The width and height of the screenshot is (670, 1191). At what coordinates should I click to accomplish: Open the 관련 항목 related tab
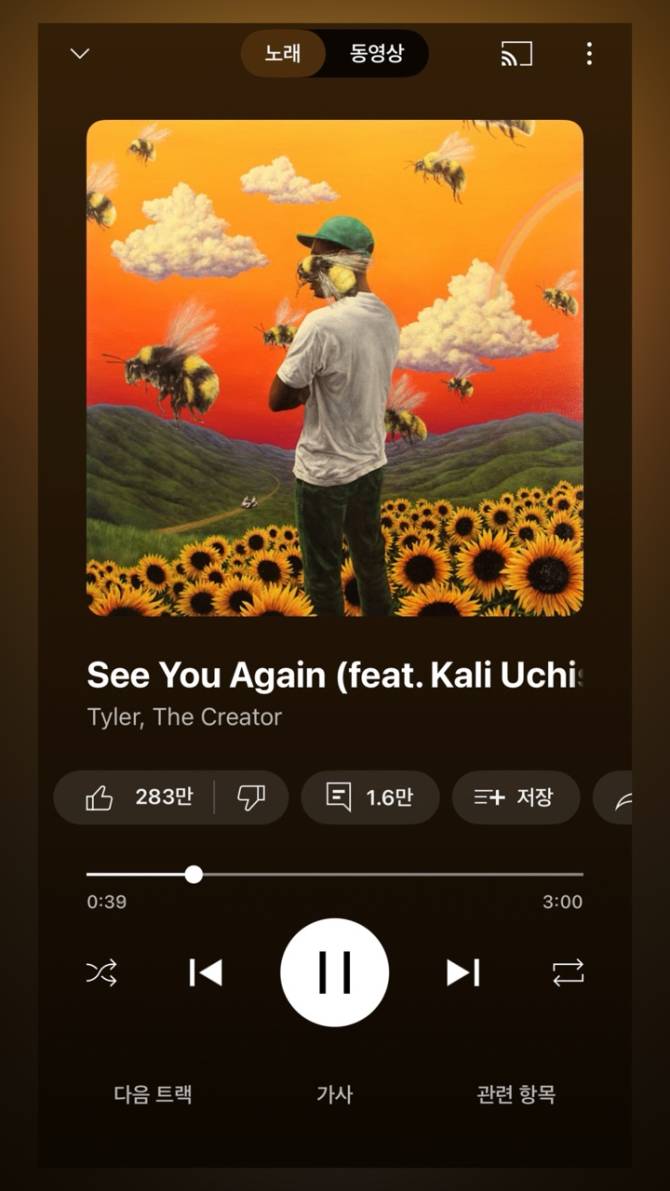(515, 1094)
